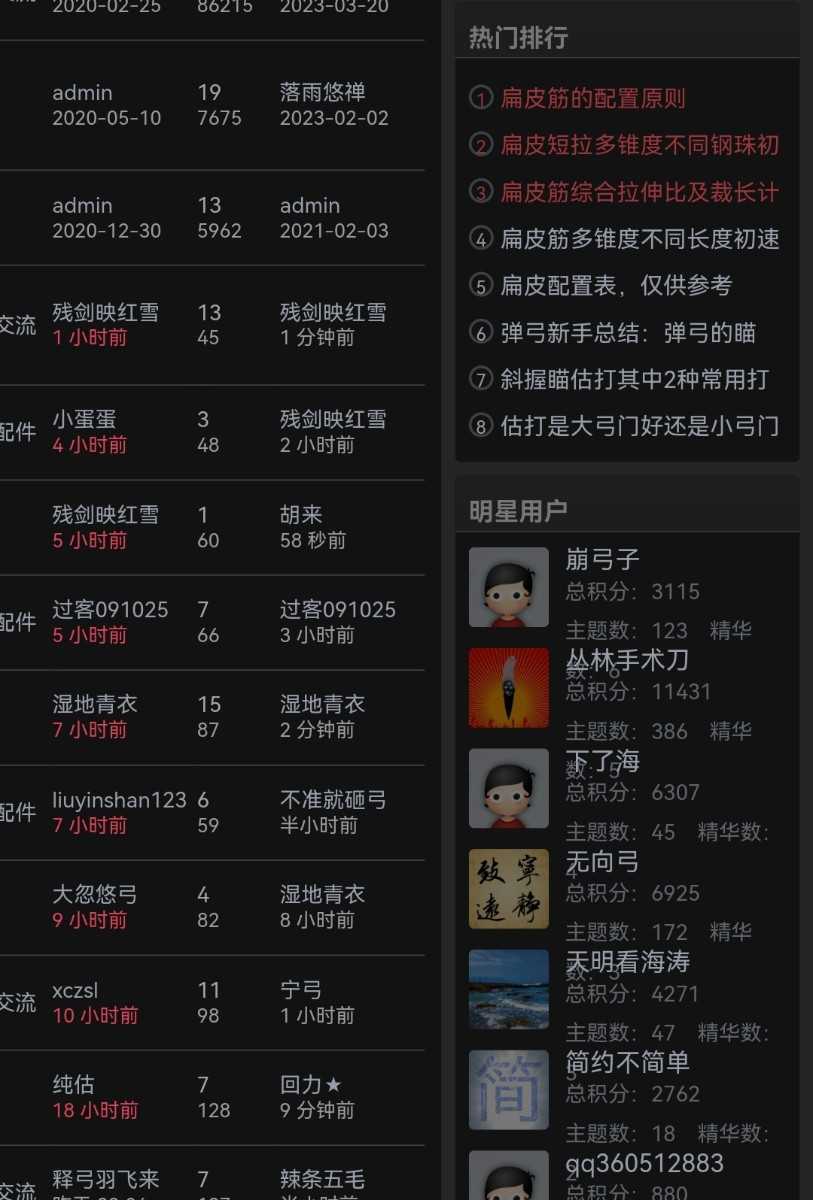Image resolution: width=813 pixels, height=1200 pixels.
Task: Open hot topic 扁皮筋多锥度不同长度初速
Action: (x=639, y=239)
